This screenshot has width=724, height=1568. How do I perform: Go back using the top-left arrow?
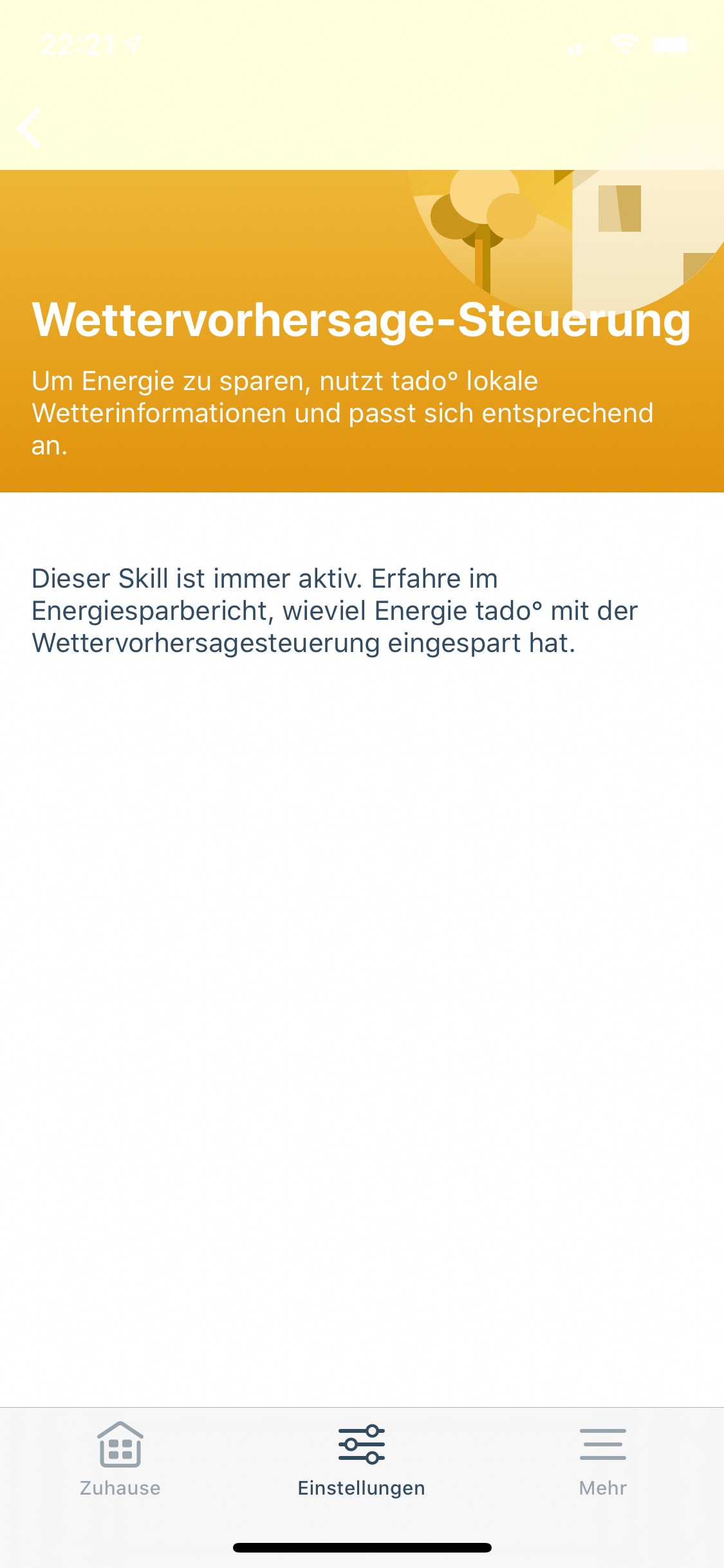(x=30, y=128)
